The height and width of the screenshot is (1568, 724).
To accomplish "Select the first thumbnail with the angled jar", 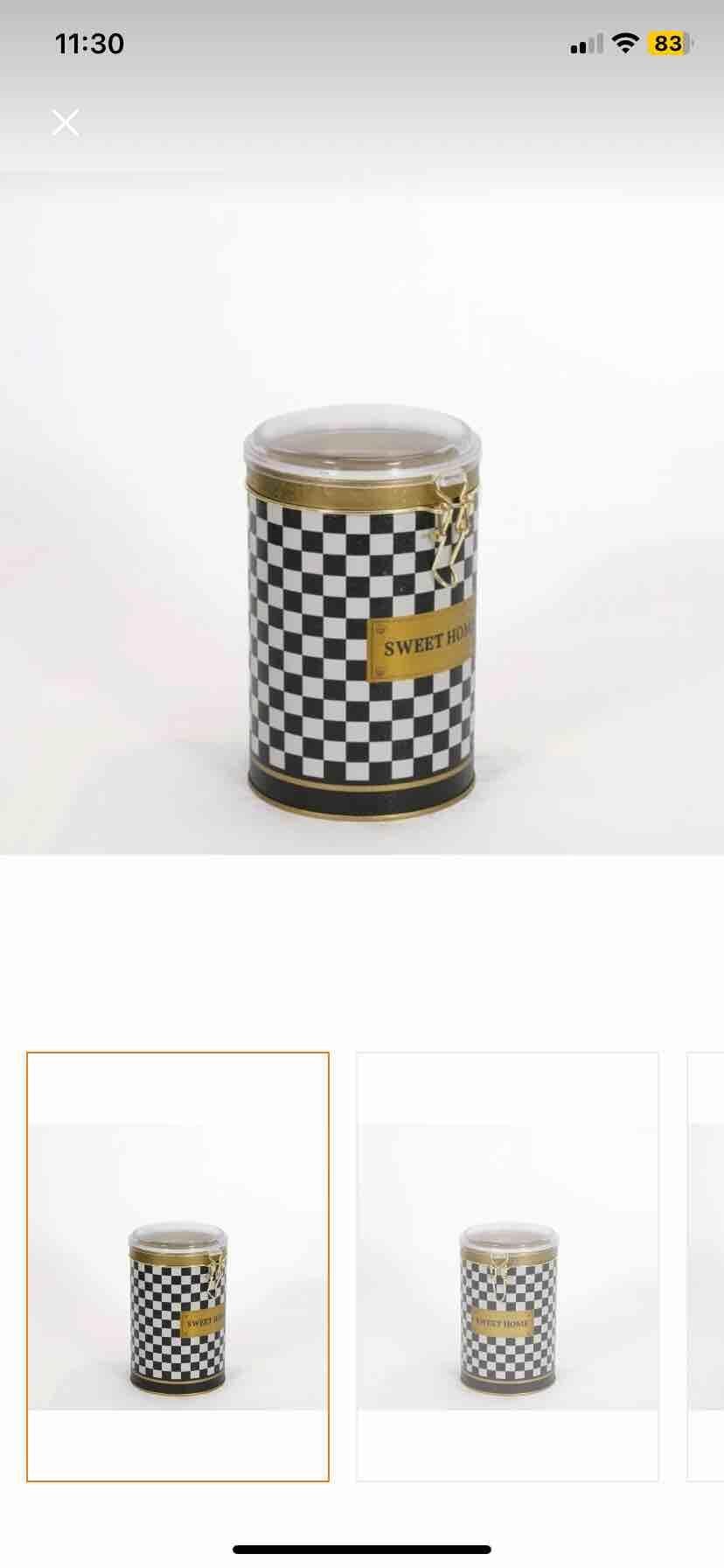I will click(x=178, y=1266).
